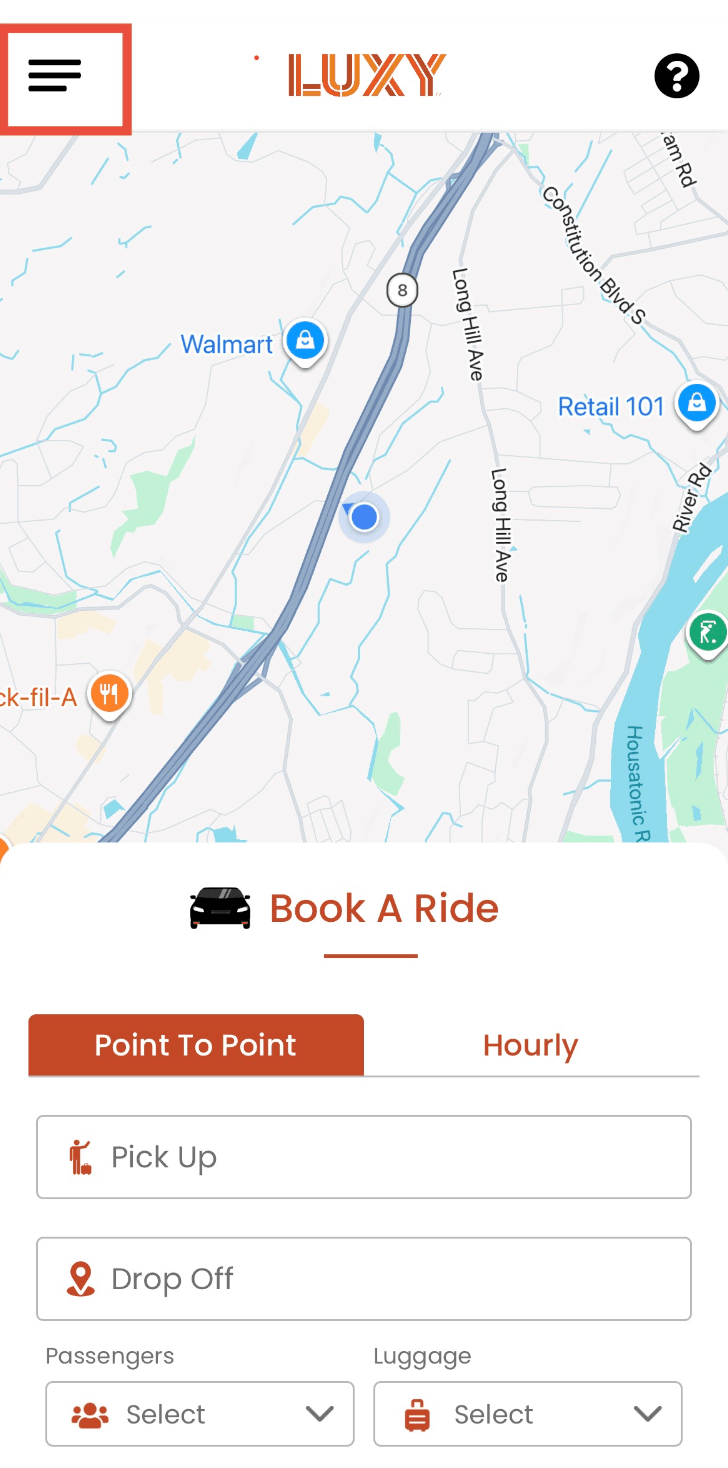Open the help question mark icon
Viewport: 728px width, 1468px height.
677,75
